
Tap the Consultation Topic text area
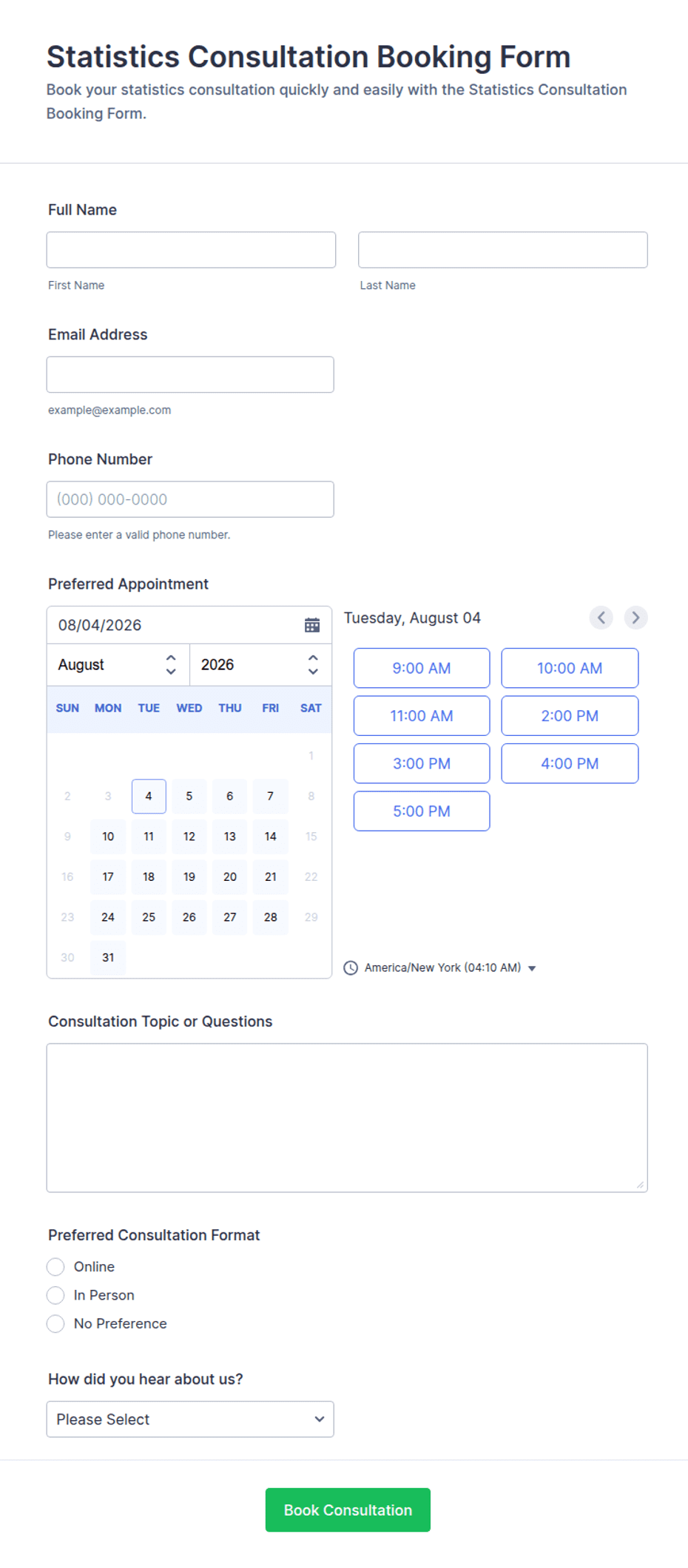click(x=347, y=1118)
